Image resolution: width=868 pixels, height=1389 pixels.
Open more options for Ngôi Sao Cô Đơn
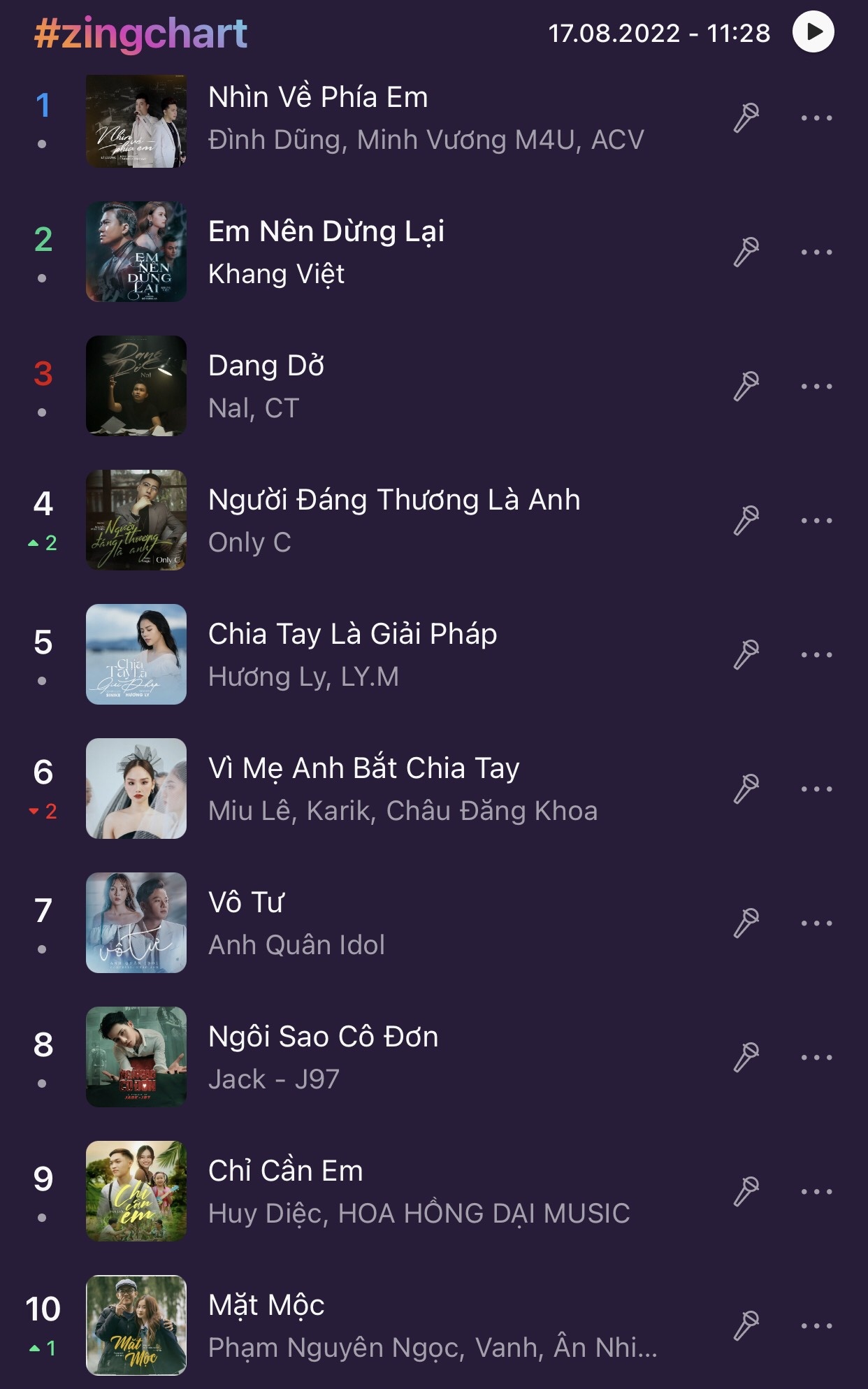tap(816, 1058)
